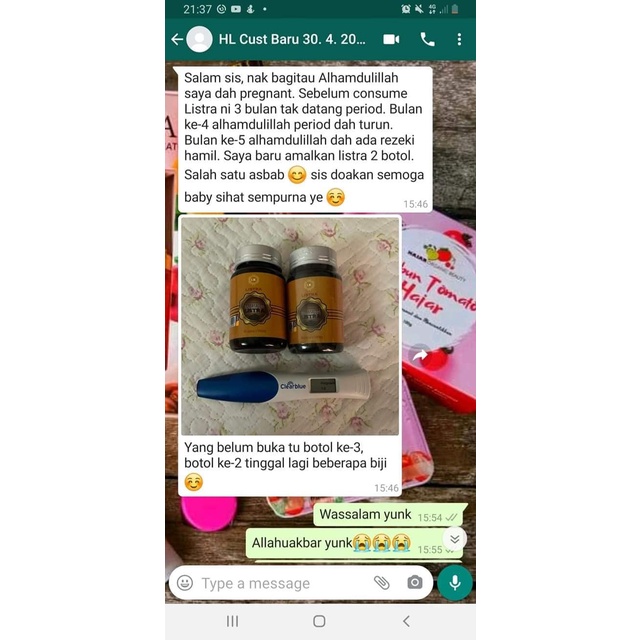Forward the received photo

pyautogui.click(x=420, y=355)
